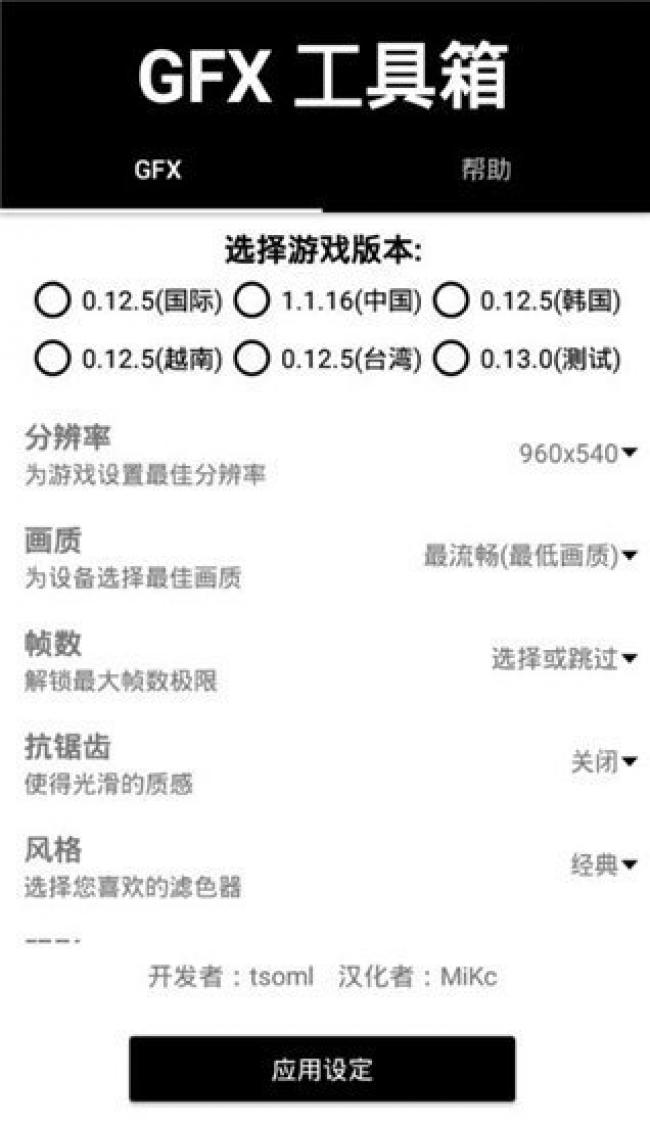Select game version 0.12.5(国际)
650x1124 pixels.
(129, 300)
